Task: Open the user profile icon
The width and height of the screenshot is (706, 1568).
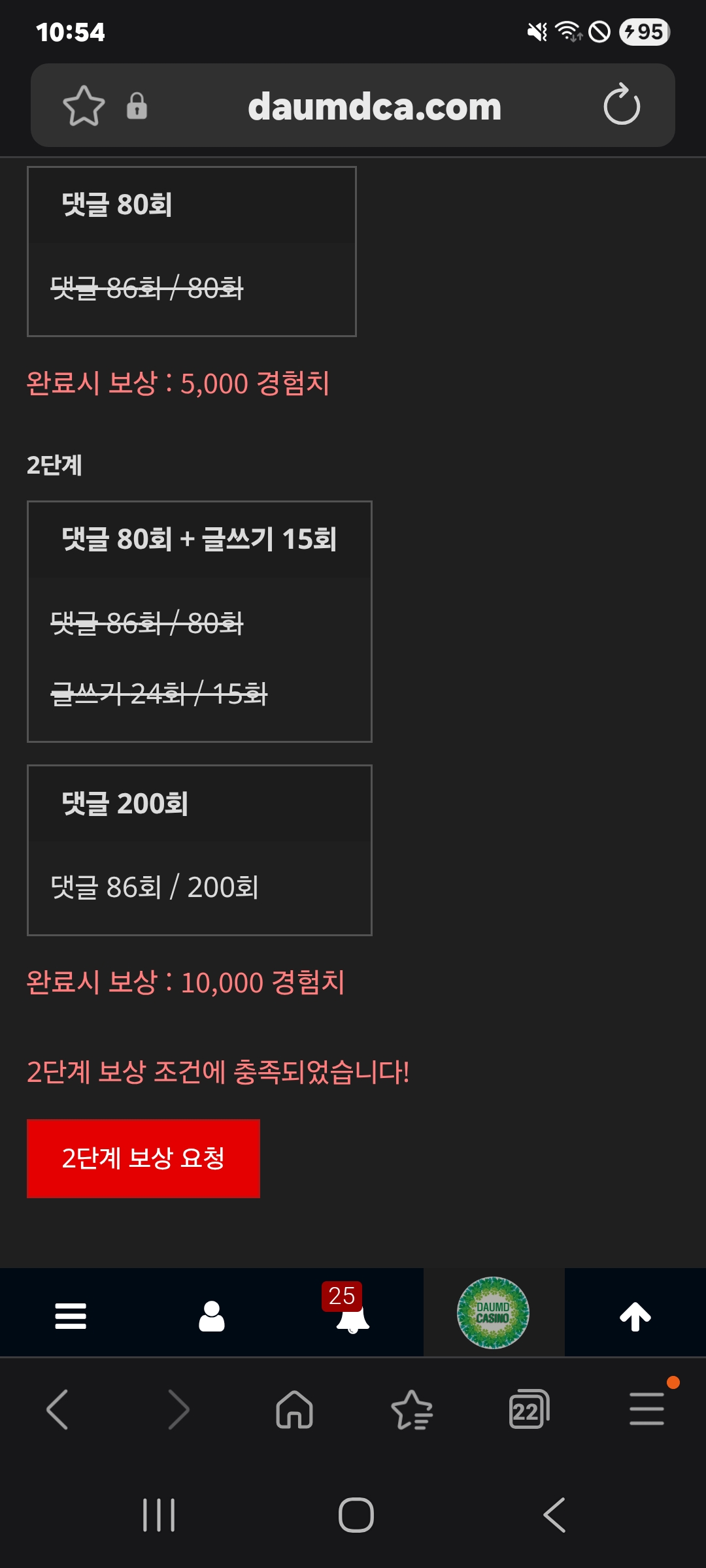Action: click(211, 1316)
